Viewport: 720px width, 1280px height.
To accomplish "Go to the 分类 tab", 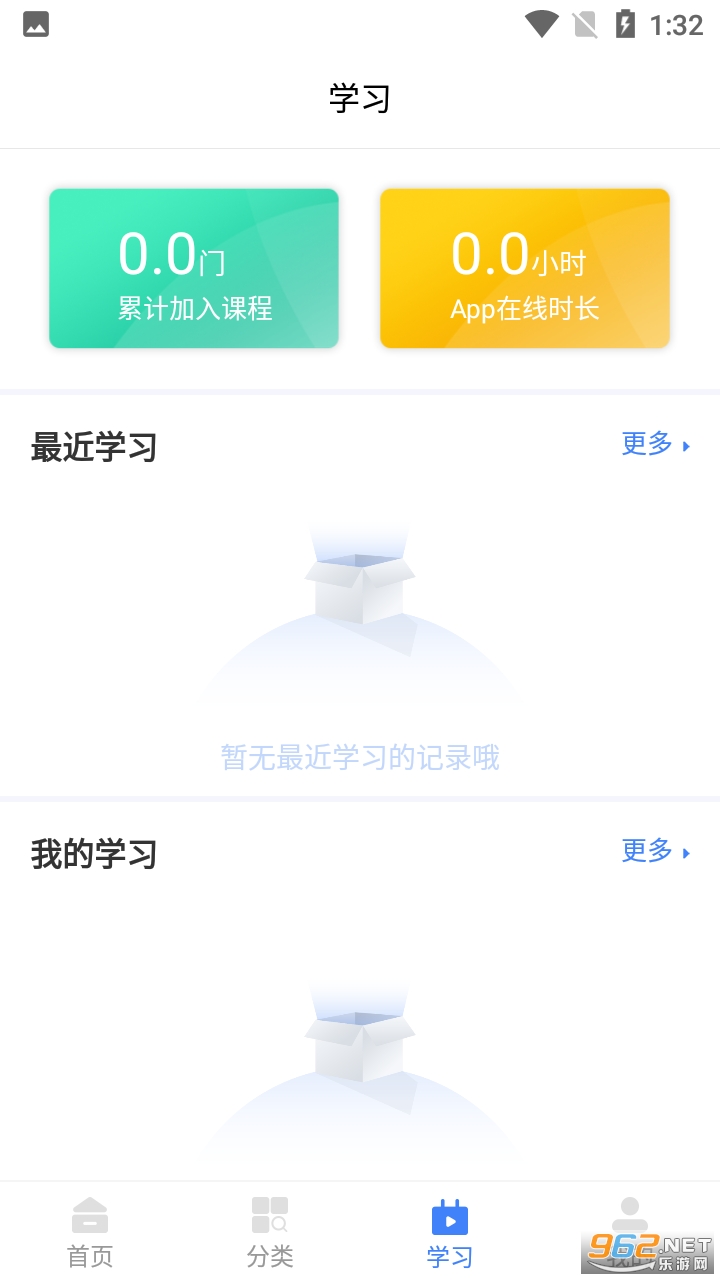I will point(270,1232).
